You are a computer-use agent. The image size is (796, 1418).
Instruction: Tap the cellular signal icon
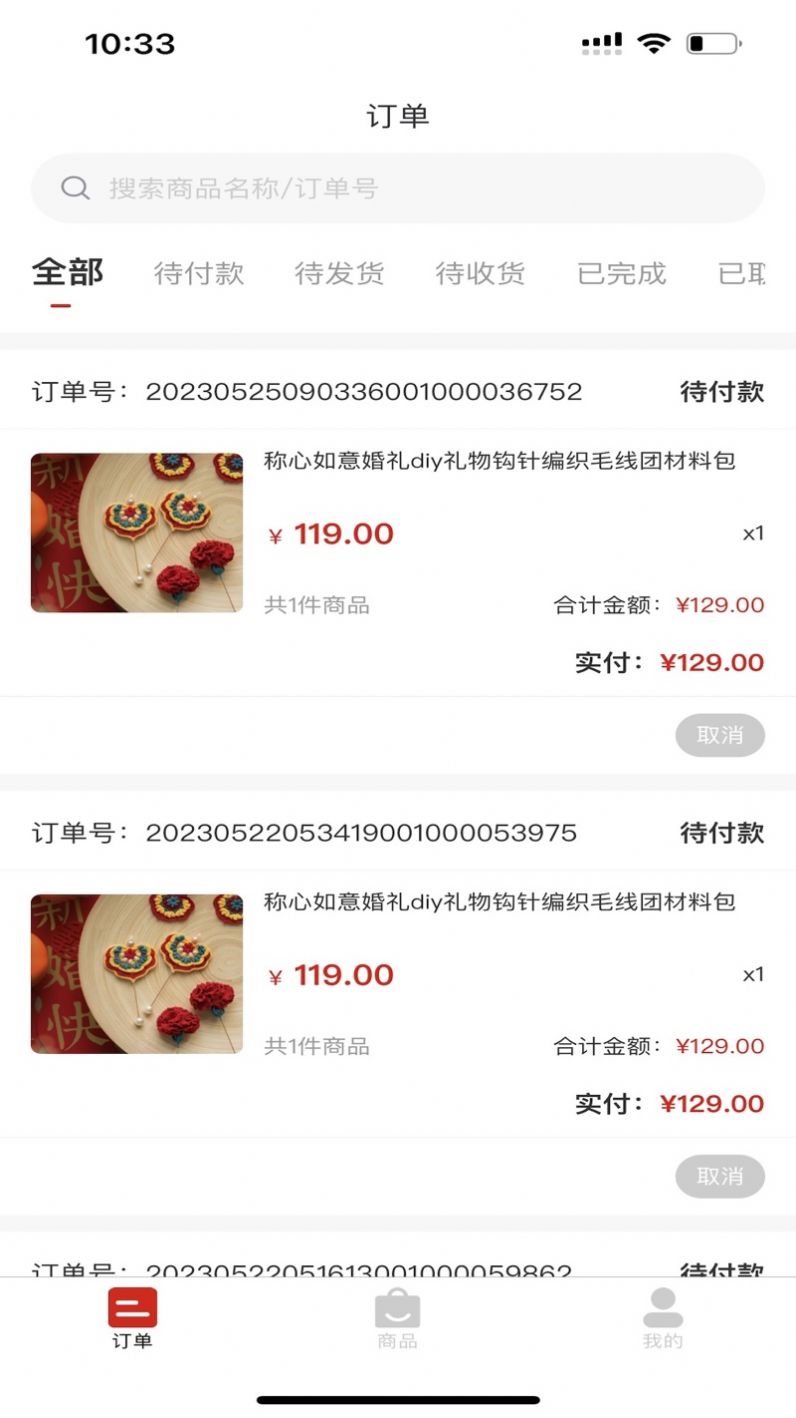pos(599,43)
